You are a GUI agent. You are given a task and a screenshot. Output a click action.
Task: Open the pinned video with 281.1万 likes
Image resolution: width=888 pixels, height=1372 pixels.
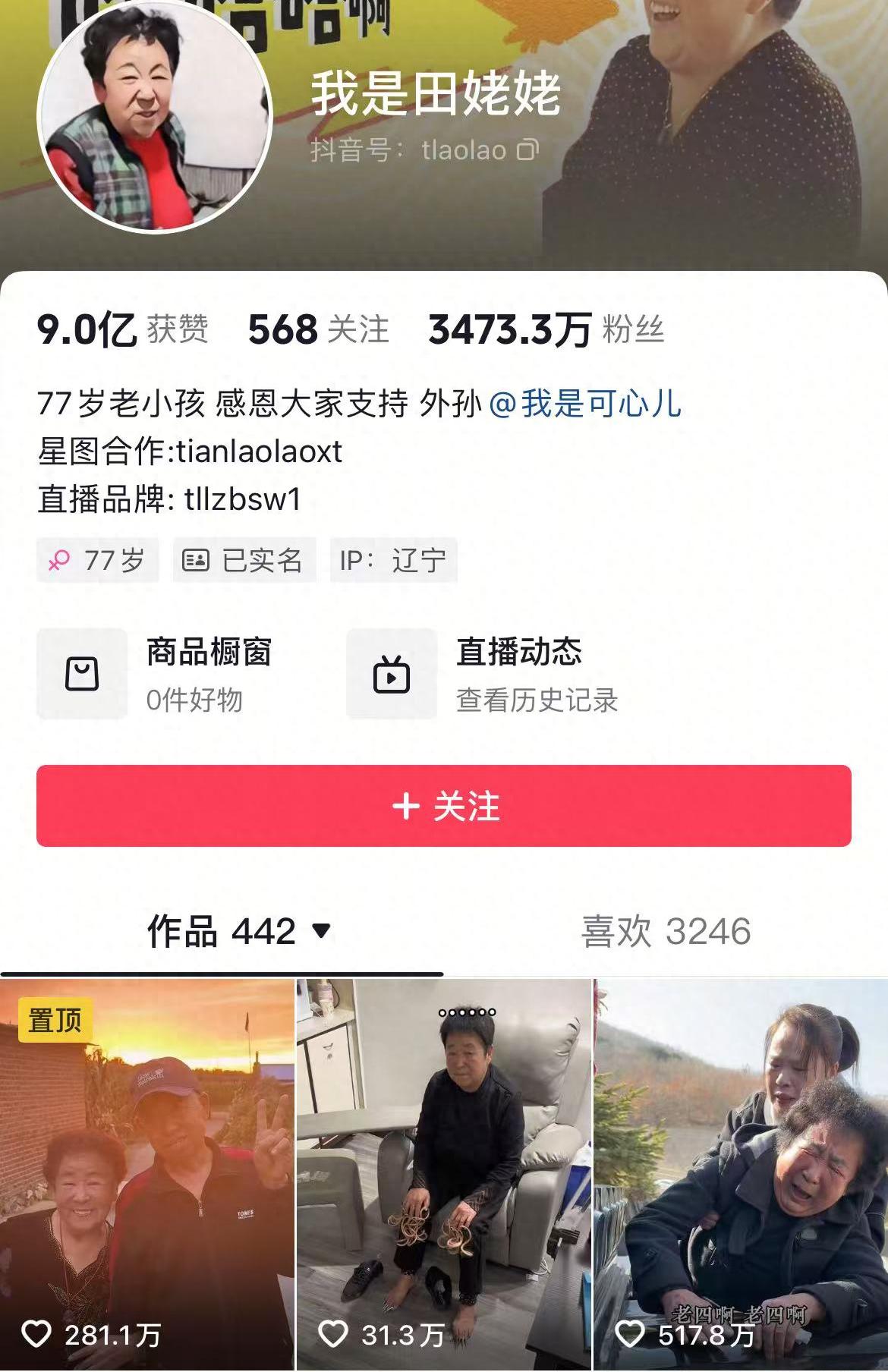pyautogui.click(x=146, y=1174)
